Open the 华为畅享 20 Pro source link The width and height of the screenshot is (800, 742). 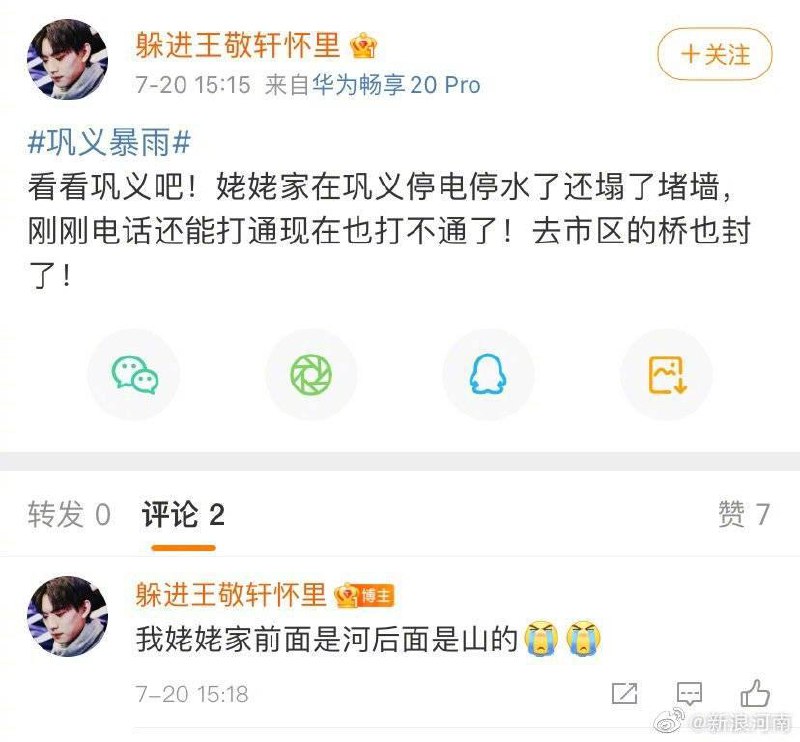tap(384, 85)
